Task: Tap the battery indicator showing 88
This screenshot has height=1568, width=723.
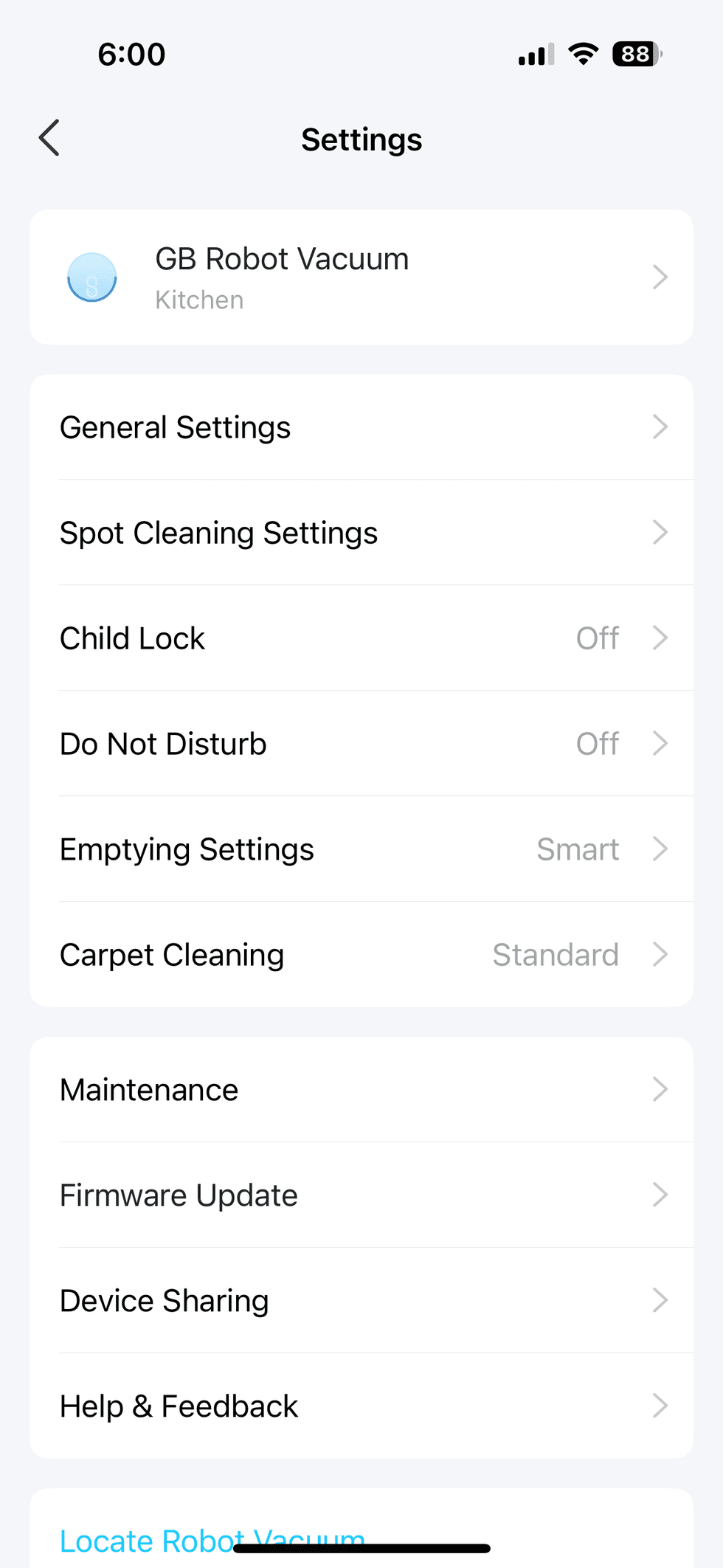Action: [x=636, y=54]
